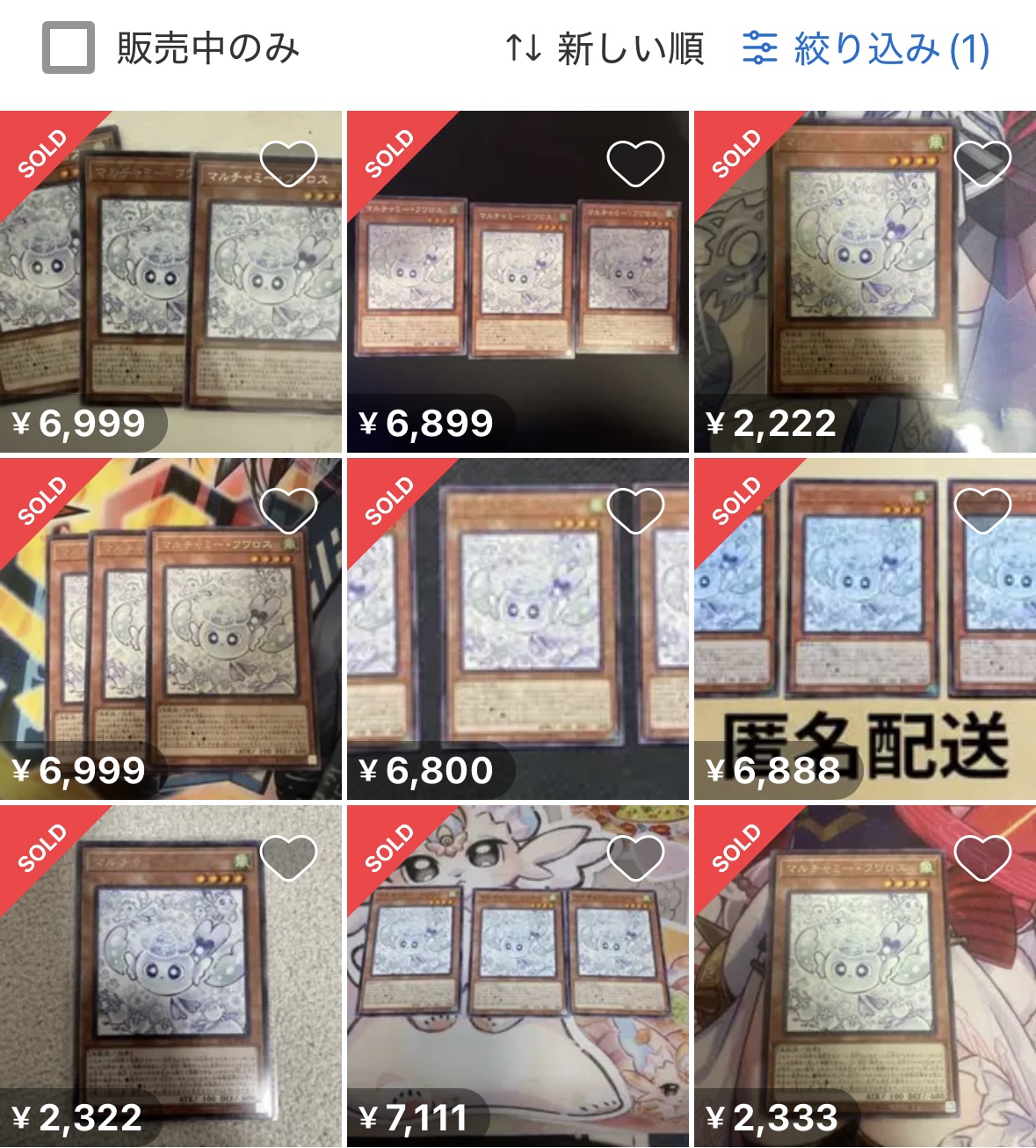Favorite the ¥7,111 listing heart

(635, 858)
